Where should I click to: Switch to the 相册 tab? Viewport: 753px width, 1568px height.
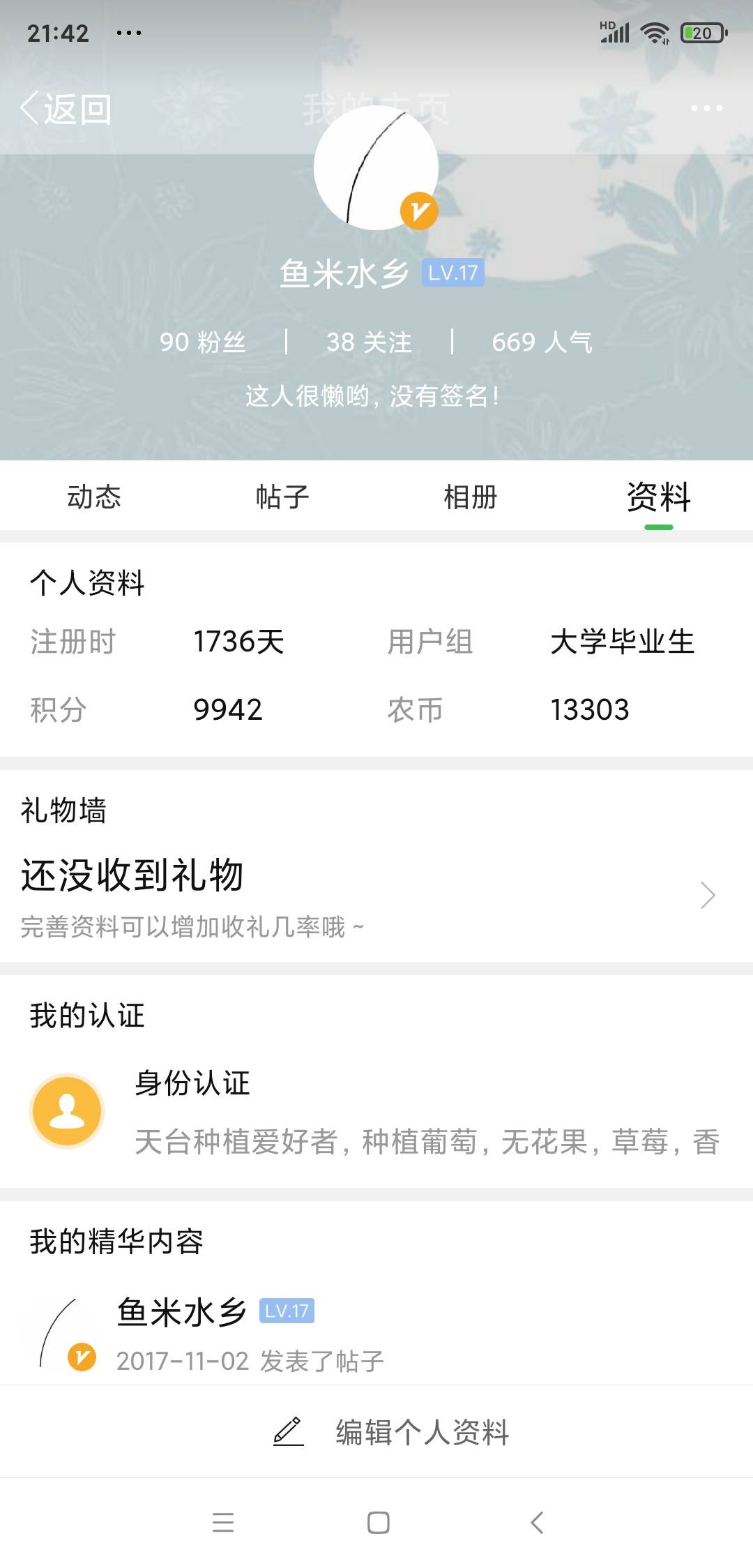[471, 497]
